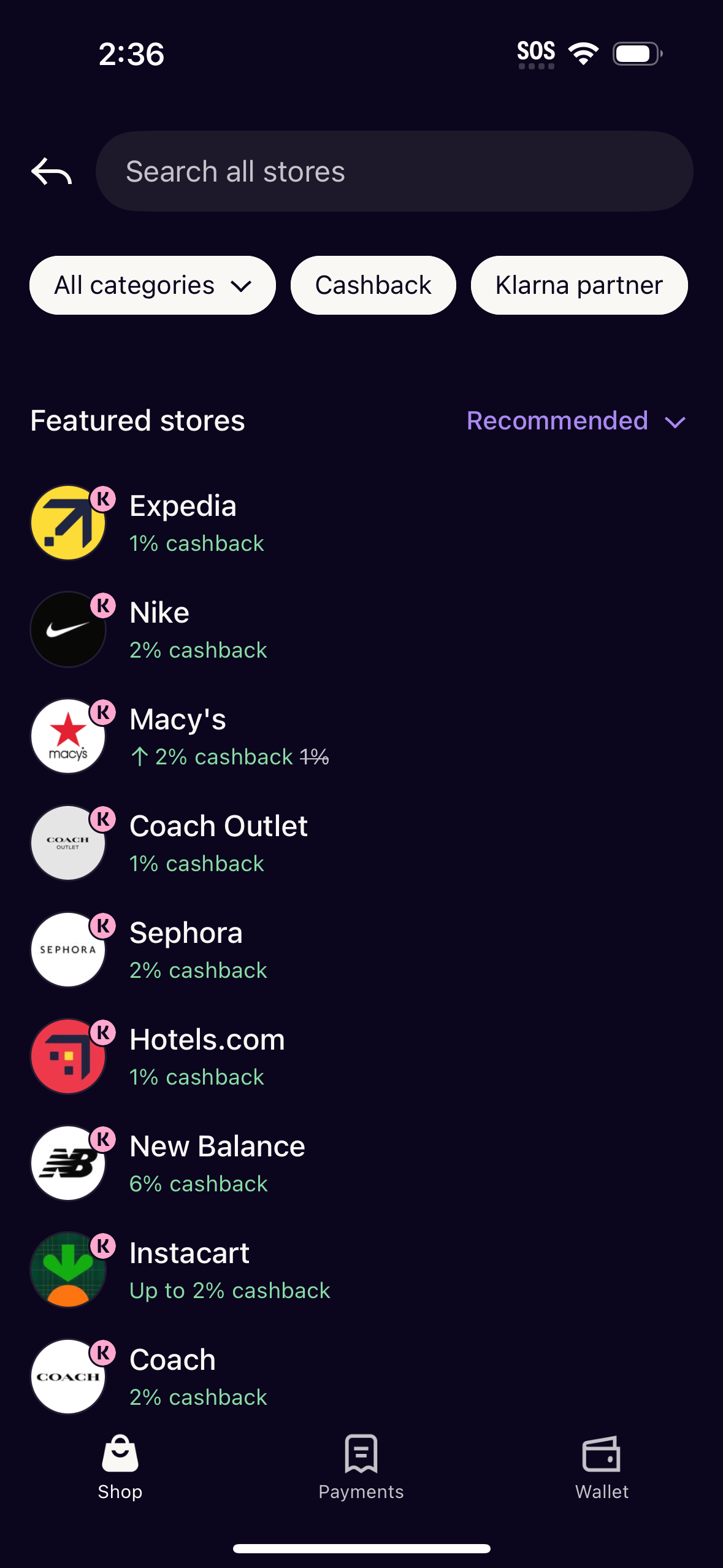The image size is (723, 1568).
Task: Open the Coach Outlet store
Action: (218, 843)
